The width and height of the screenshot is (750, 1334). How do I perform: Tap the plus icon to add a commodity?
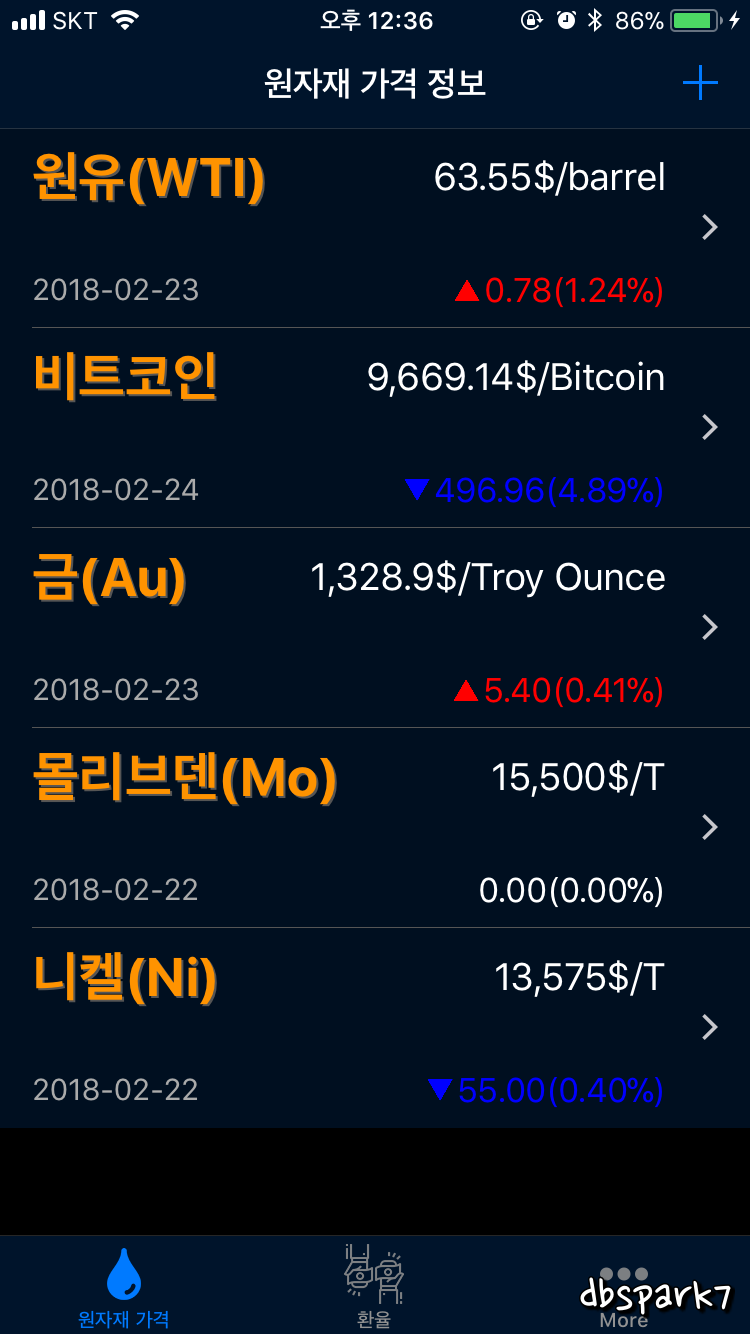pyautogui.click(x=702, y=83)
